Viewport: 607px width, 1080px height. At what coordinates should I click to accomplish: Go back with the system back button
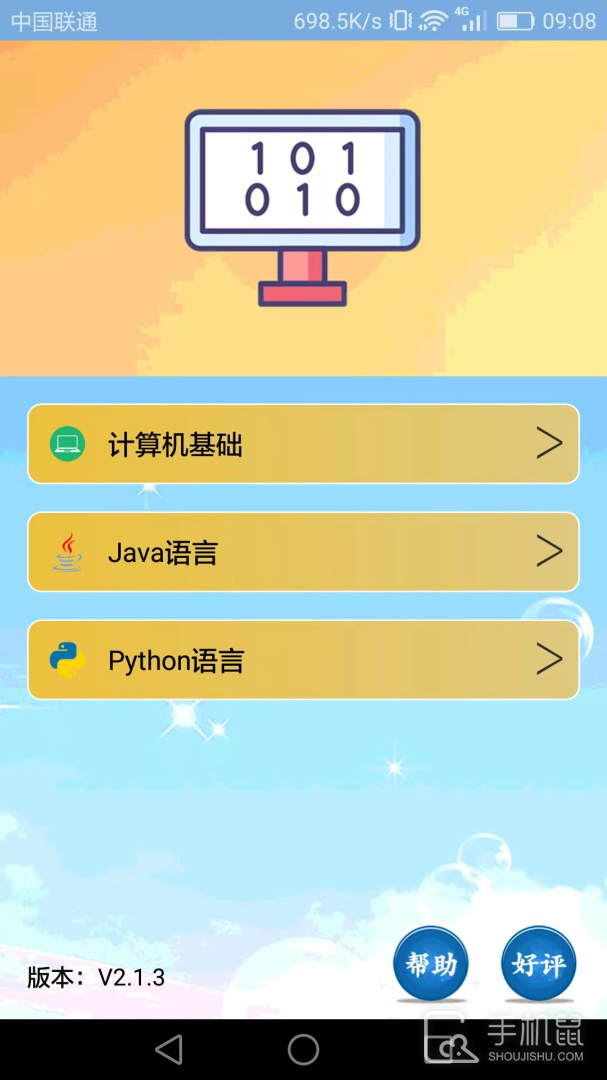[169, 1049]
